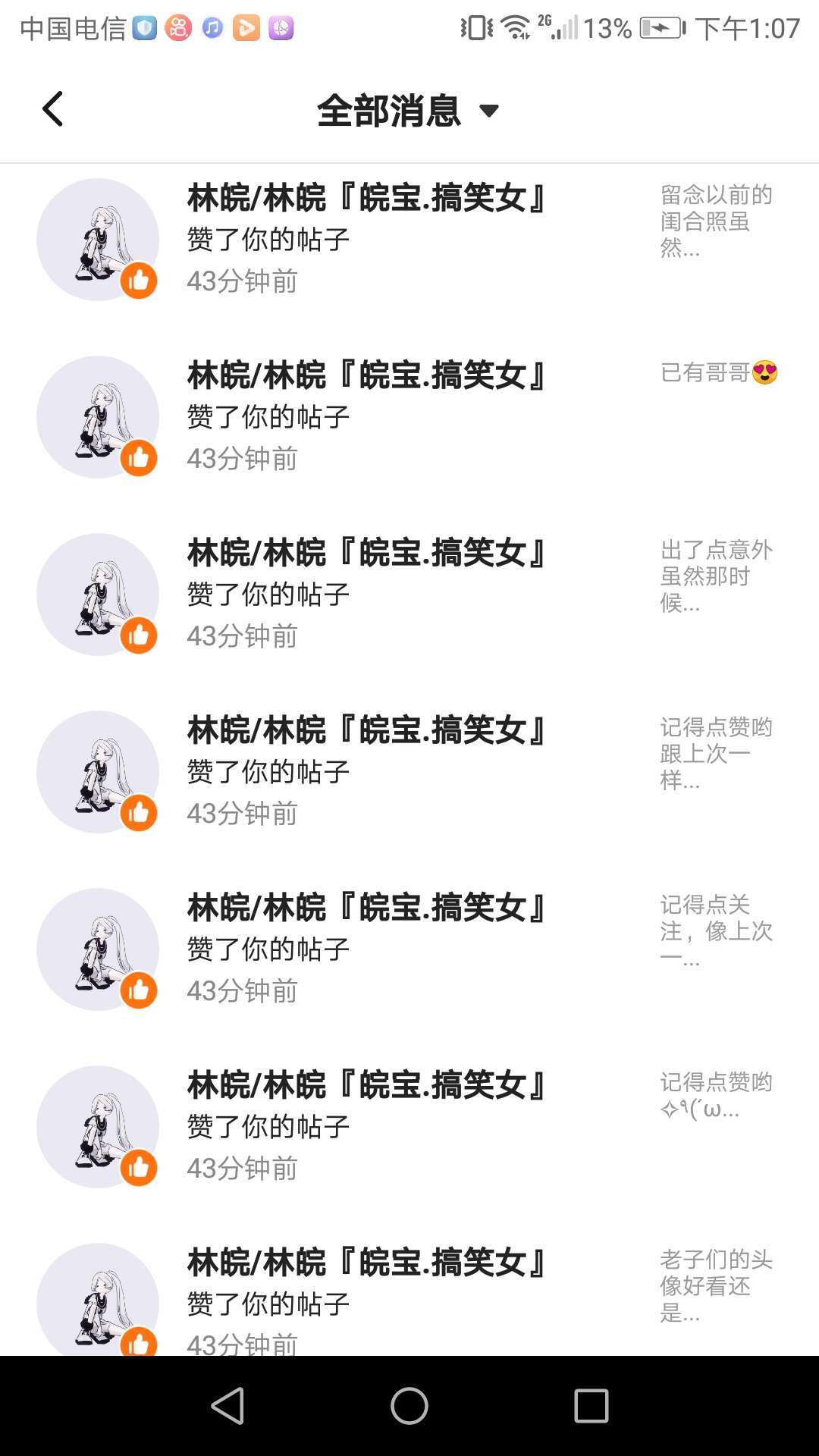Open the like notification for post 记得点赞哟跟上次一样

409,772
